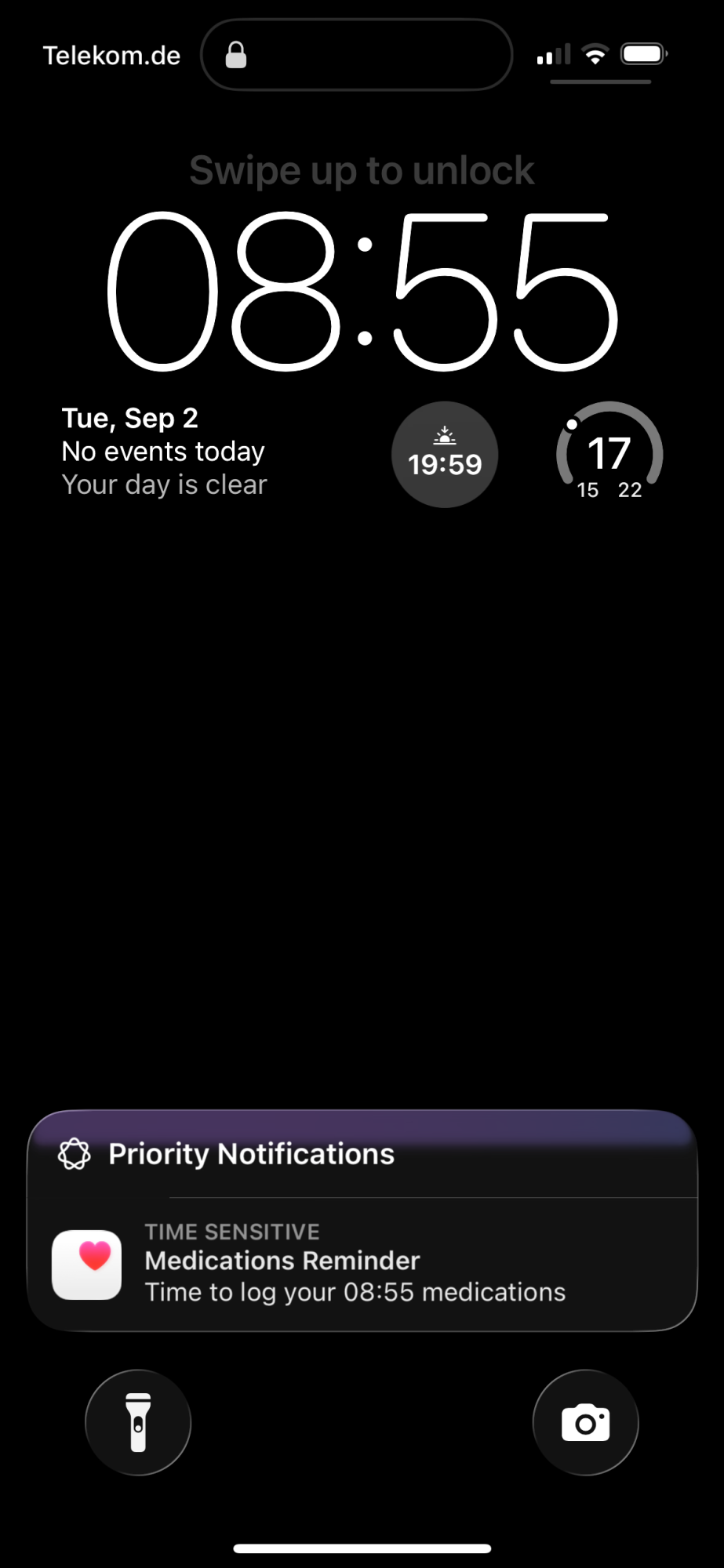Viewport: 724px width, 1568px height.
Task: Open the weather temperature widget showing 17
Action: pyautogui.click(x=609, y=455)
